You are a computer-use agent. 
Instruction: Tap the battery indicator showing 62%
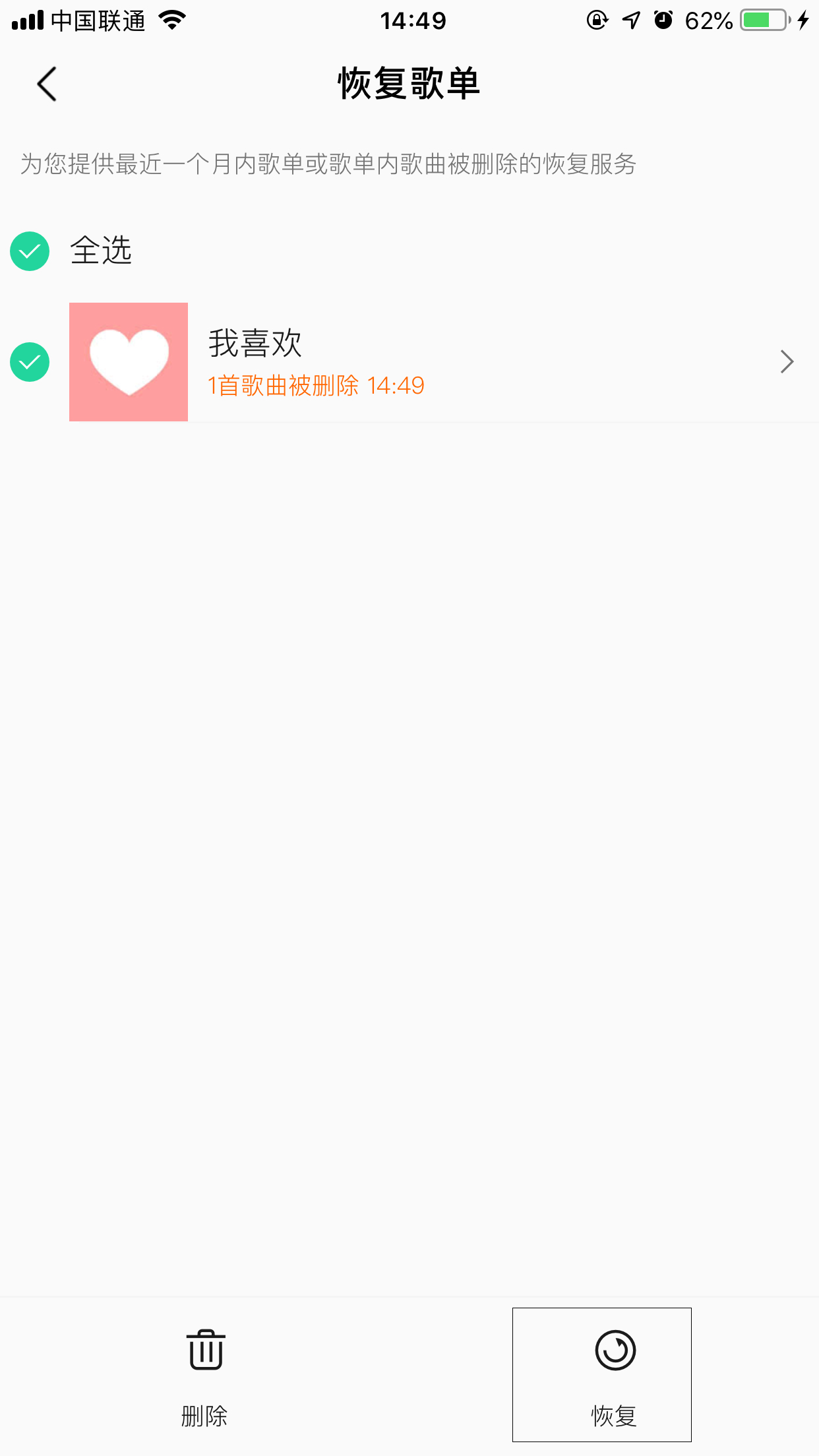tap(764, 20)
